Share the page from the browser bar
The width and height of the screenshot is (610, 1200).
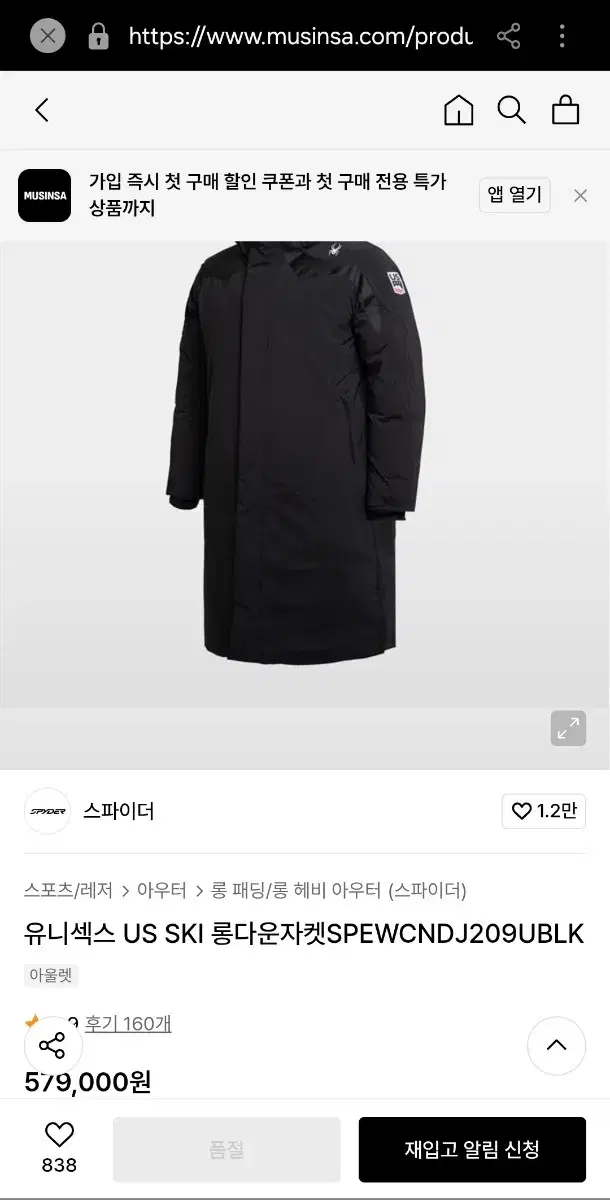coord(509,37)
